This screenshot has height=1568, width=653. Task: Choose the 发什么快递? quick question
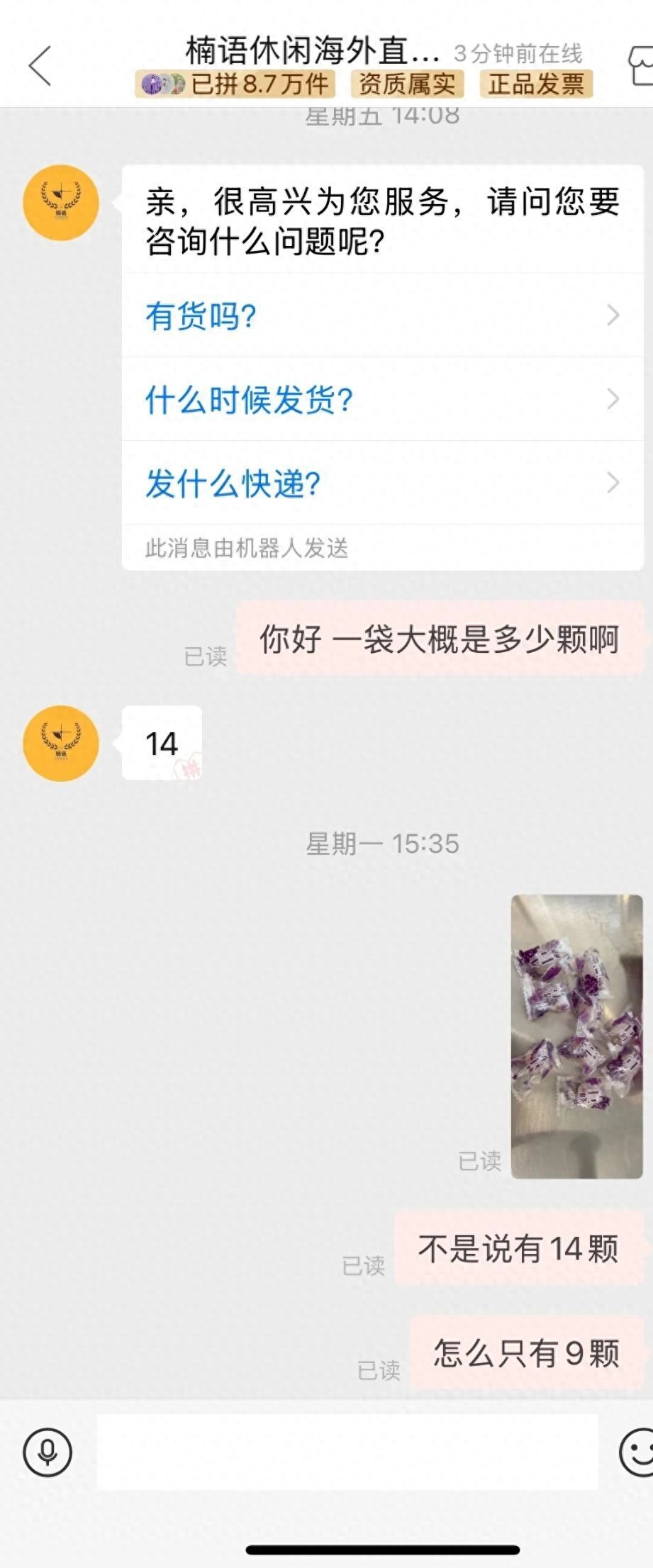(x=382, y=483)
